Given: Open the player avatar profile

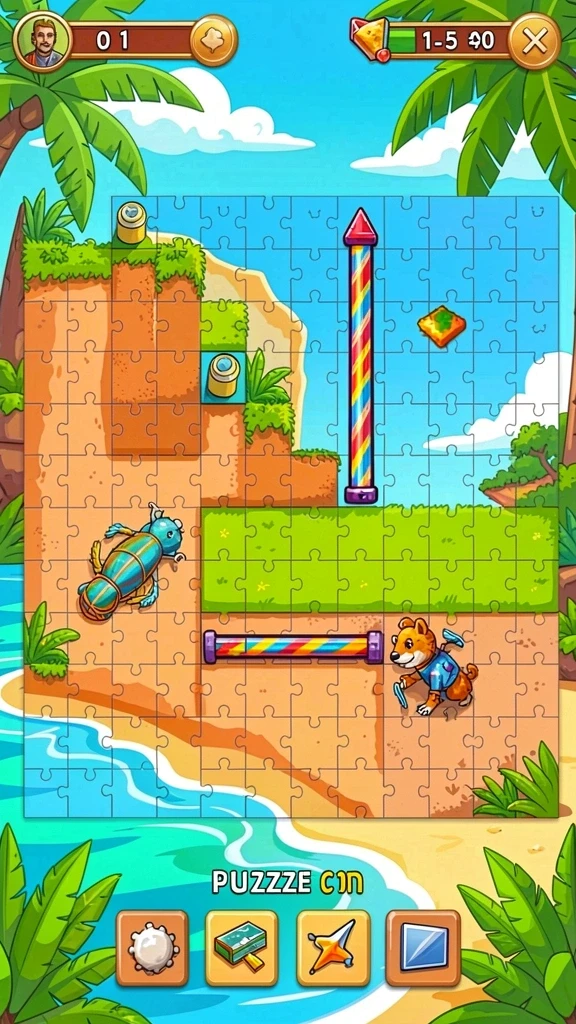Looking at the screenshot, I should click(x=40, y=40).
